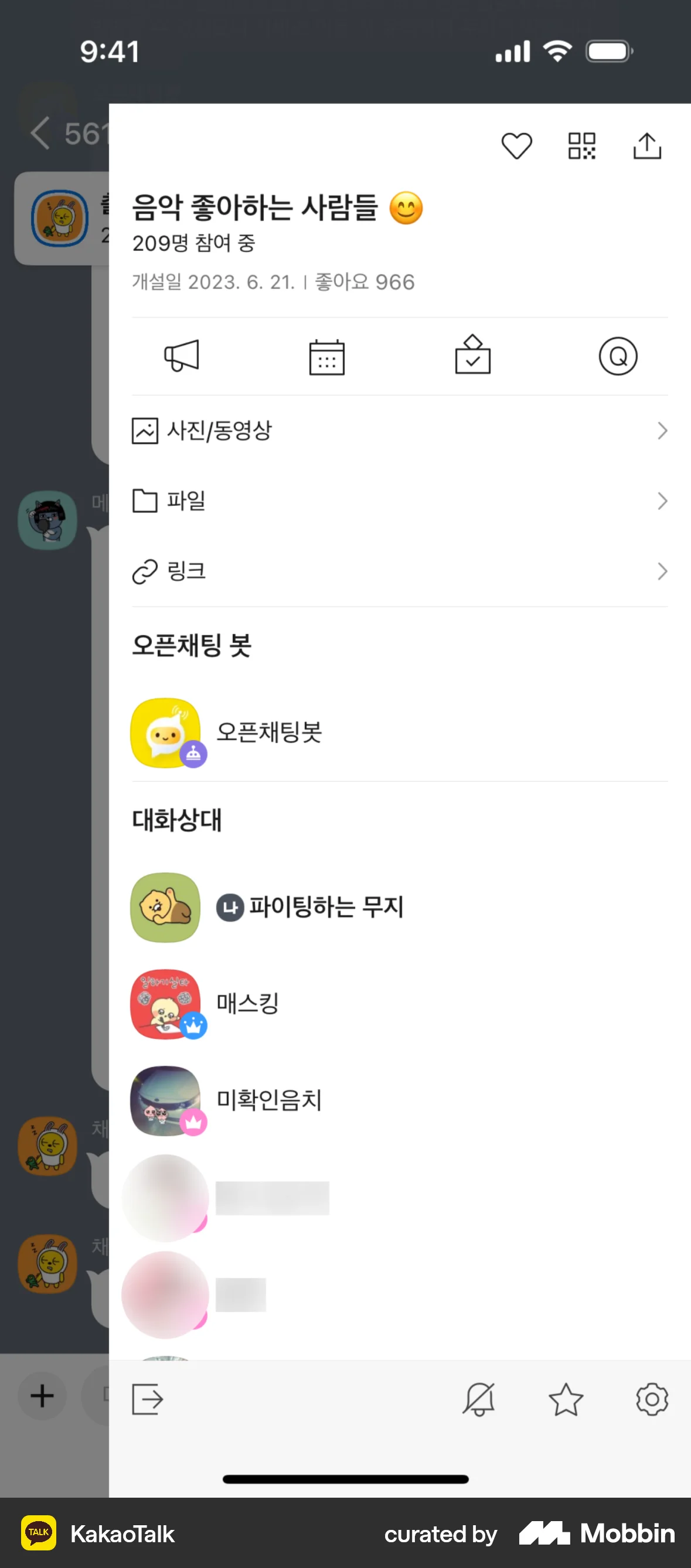Viewport: 691px width, 1568px height.
Task: Toggle the heart (like) for this chat
Action: coord(517,145)
